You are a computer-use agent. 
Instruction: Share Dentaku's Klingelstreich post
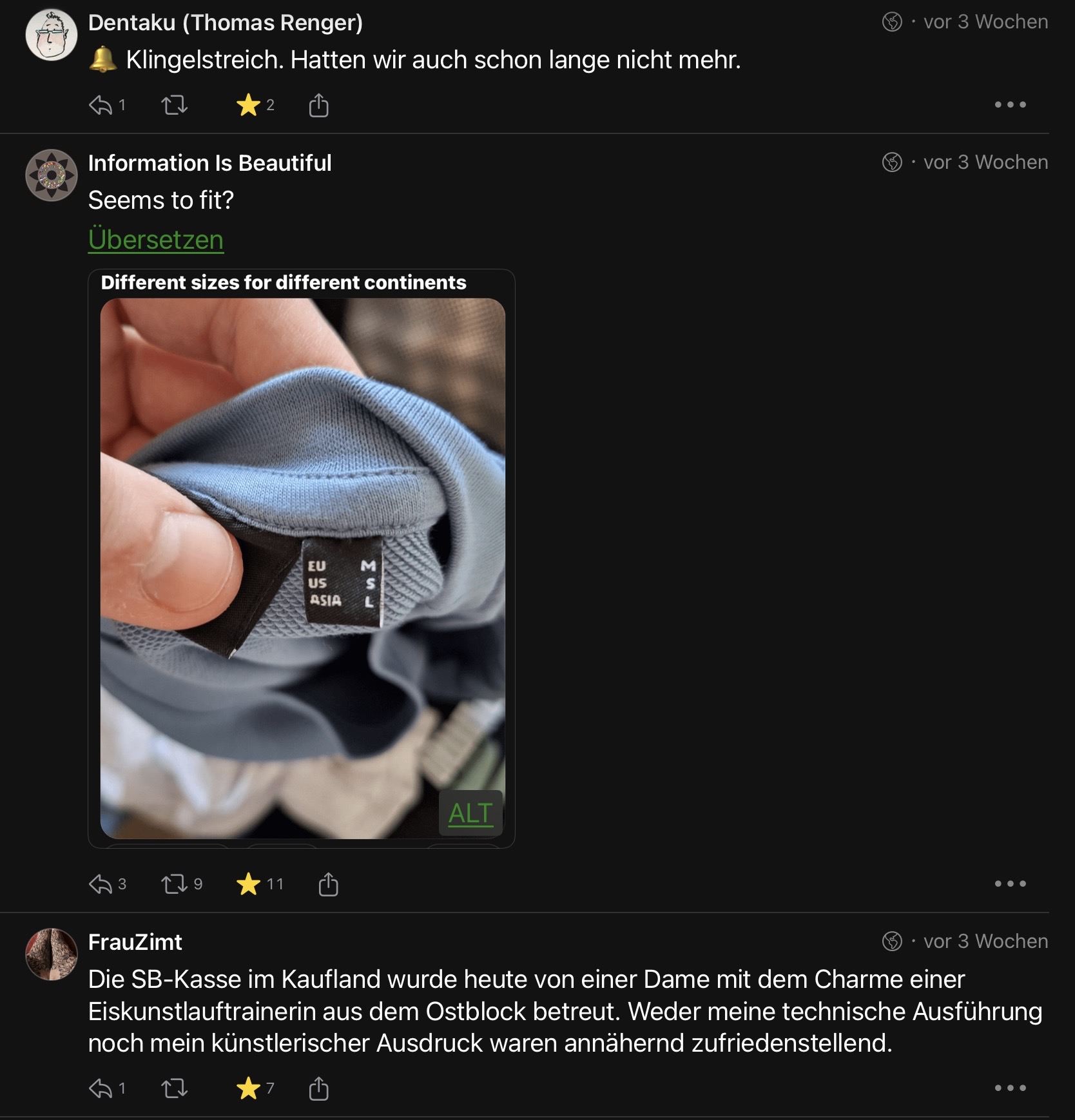[x=318, y=105]
